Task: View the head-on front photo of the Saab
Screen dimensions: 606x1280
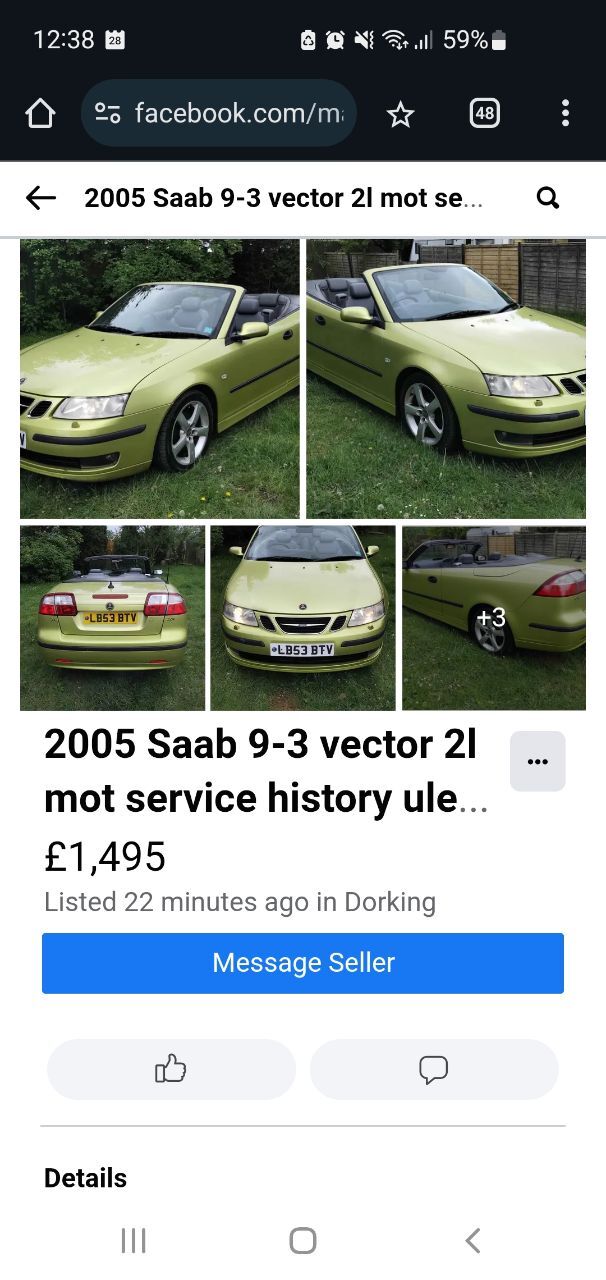Action: [x=303, y=618]
